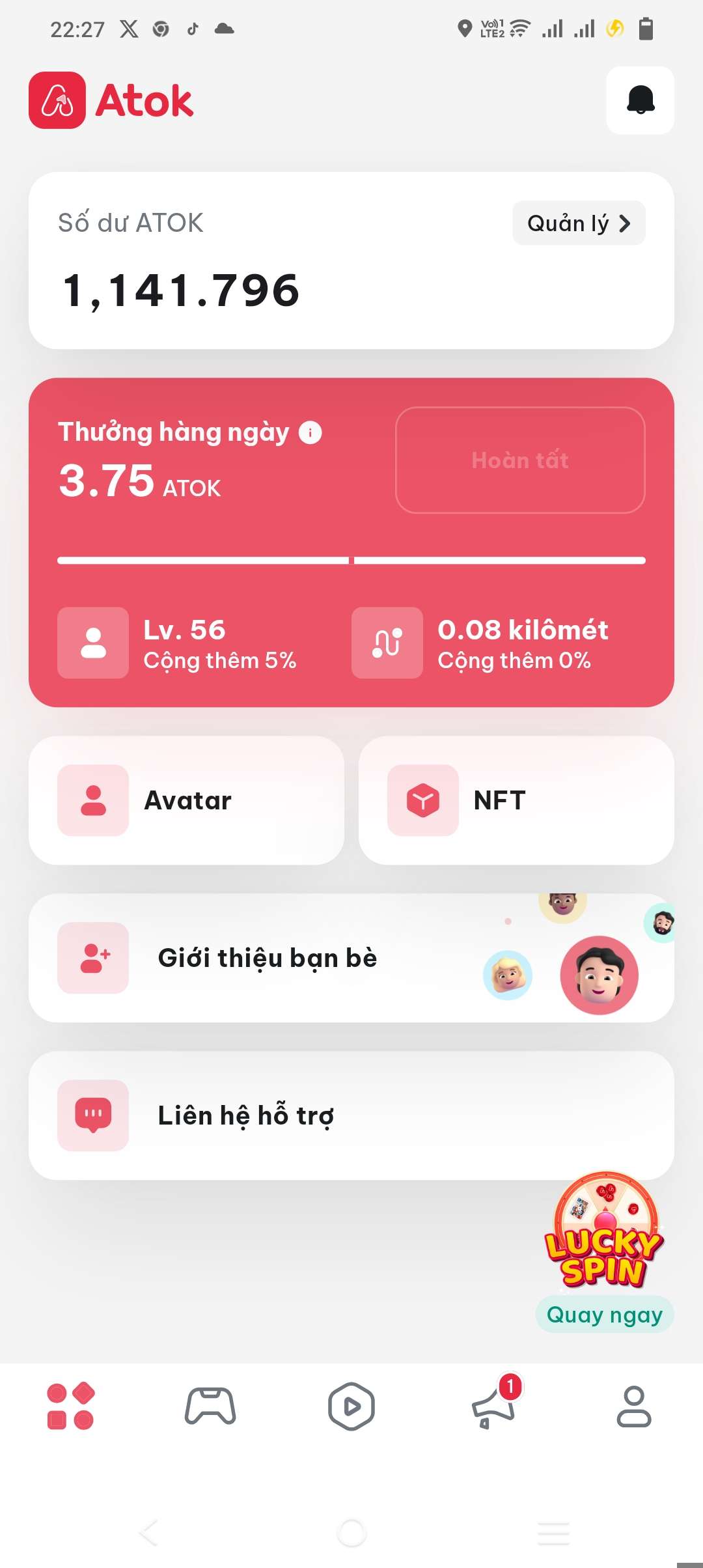Open the announcements megaphone tab
The width and height of the screenshot is (703, 1568).
click(x=493, y=1408)
